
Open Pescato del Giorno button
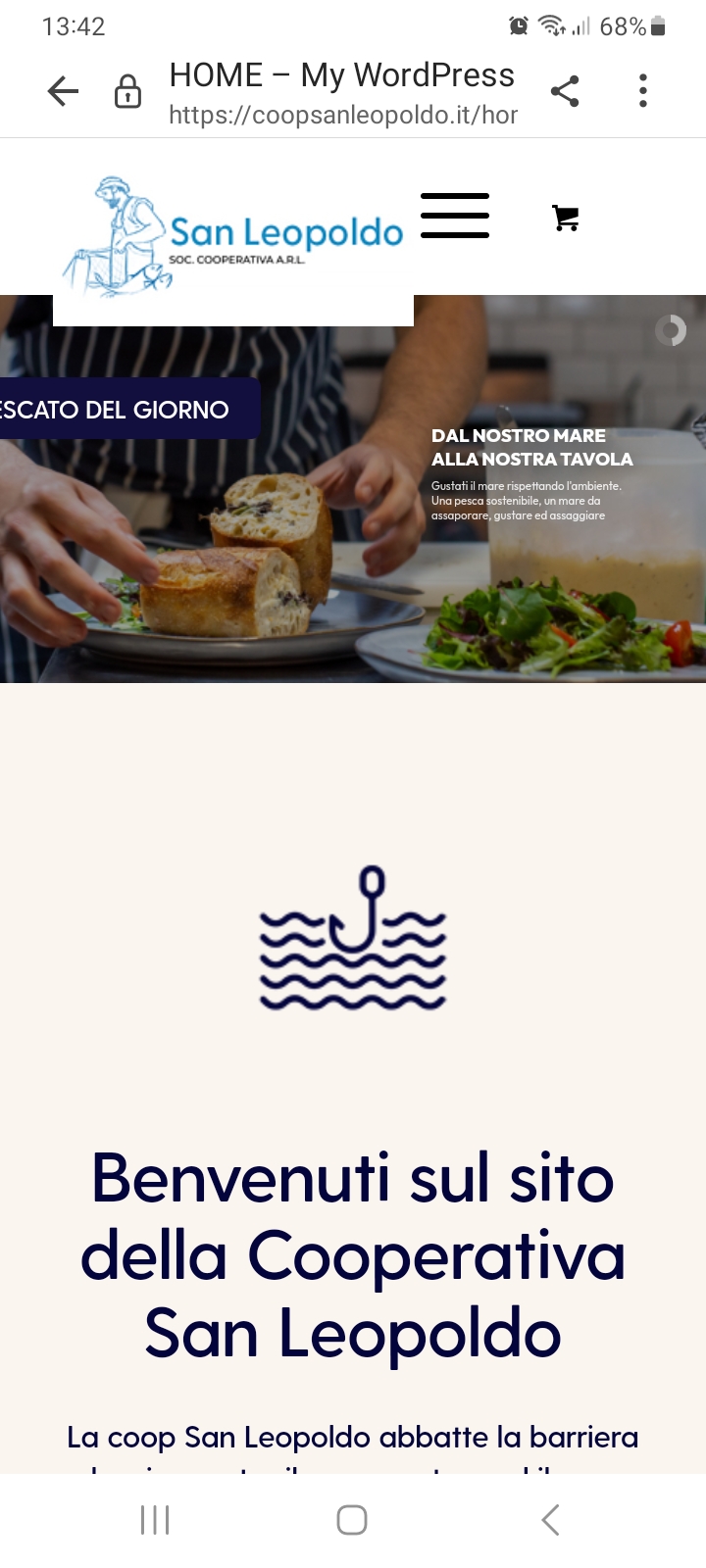pos(128,409)
